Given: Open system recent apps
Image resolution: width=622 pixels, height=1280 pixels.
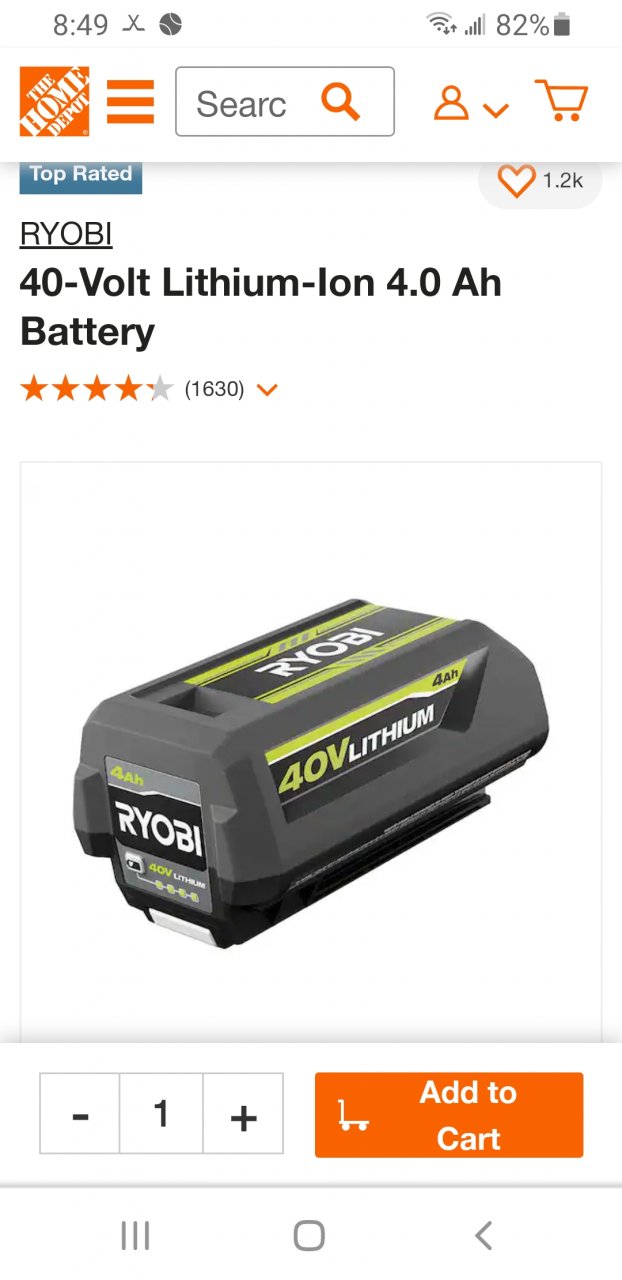Looking at the screenshot, I should 135,1236.
